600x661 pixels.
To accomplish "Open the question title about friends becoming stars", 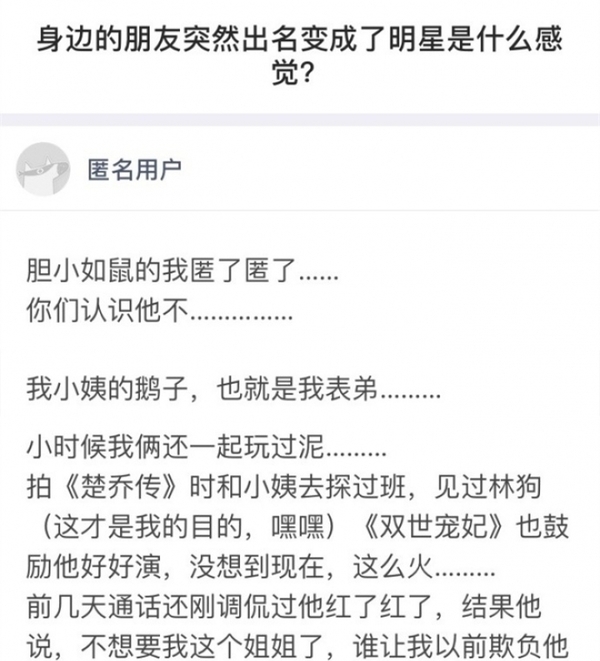I will tap(300, 58).
